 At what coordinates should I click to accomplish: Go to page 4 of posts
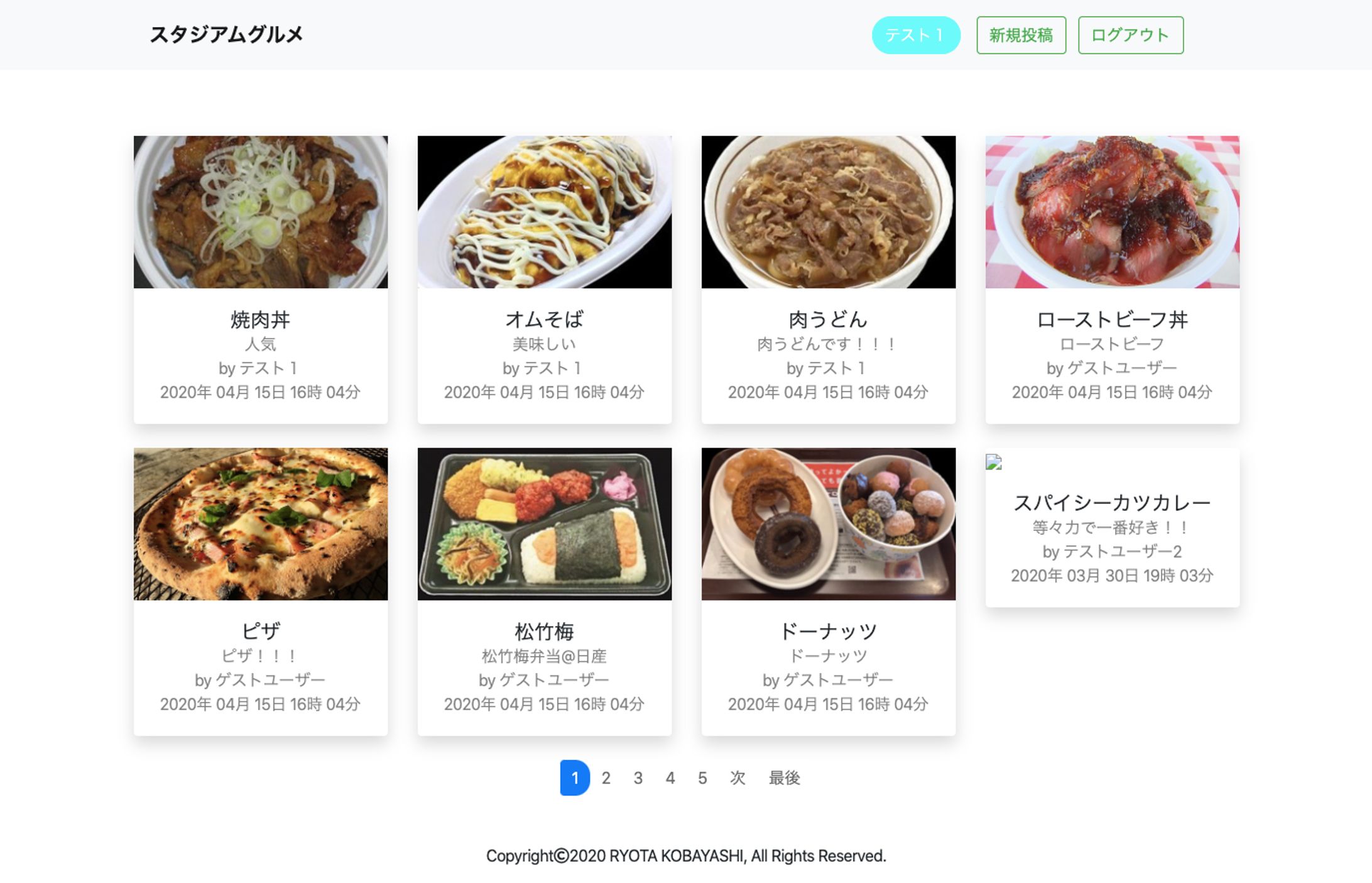tap(670, 777)
